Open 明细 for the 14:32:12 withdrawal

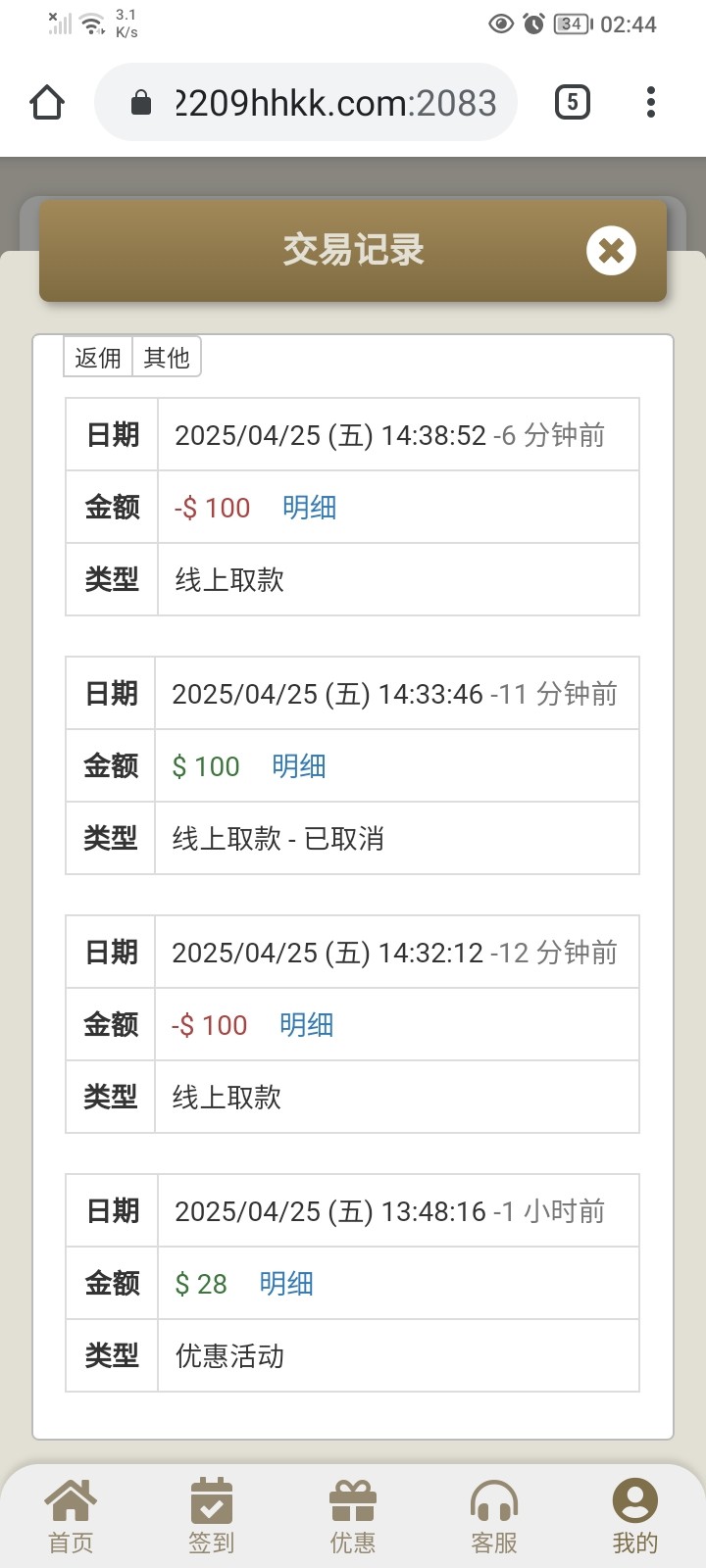306,1025
